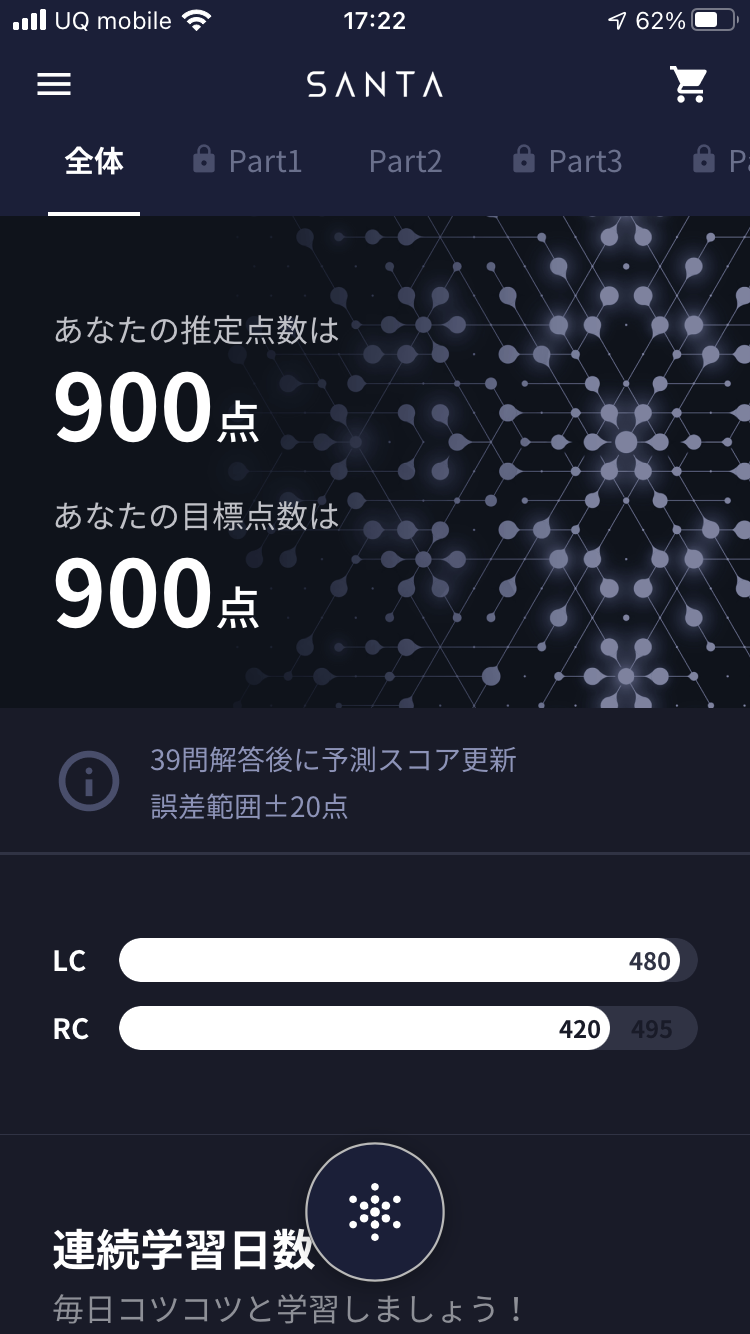Tap the info icon beside 予測スコア更新
Viewport: 750px width, 1334px height.
(x=89, y=782)
